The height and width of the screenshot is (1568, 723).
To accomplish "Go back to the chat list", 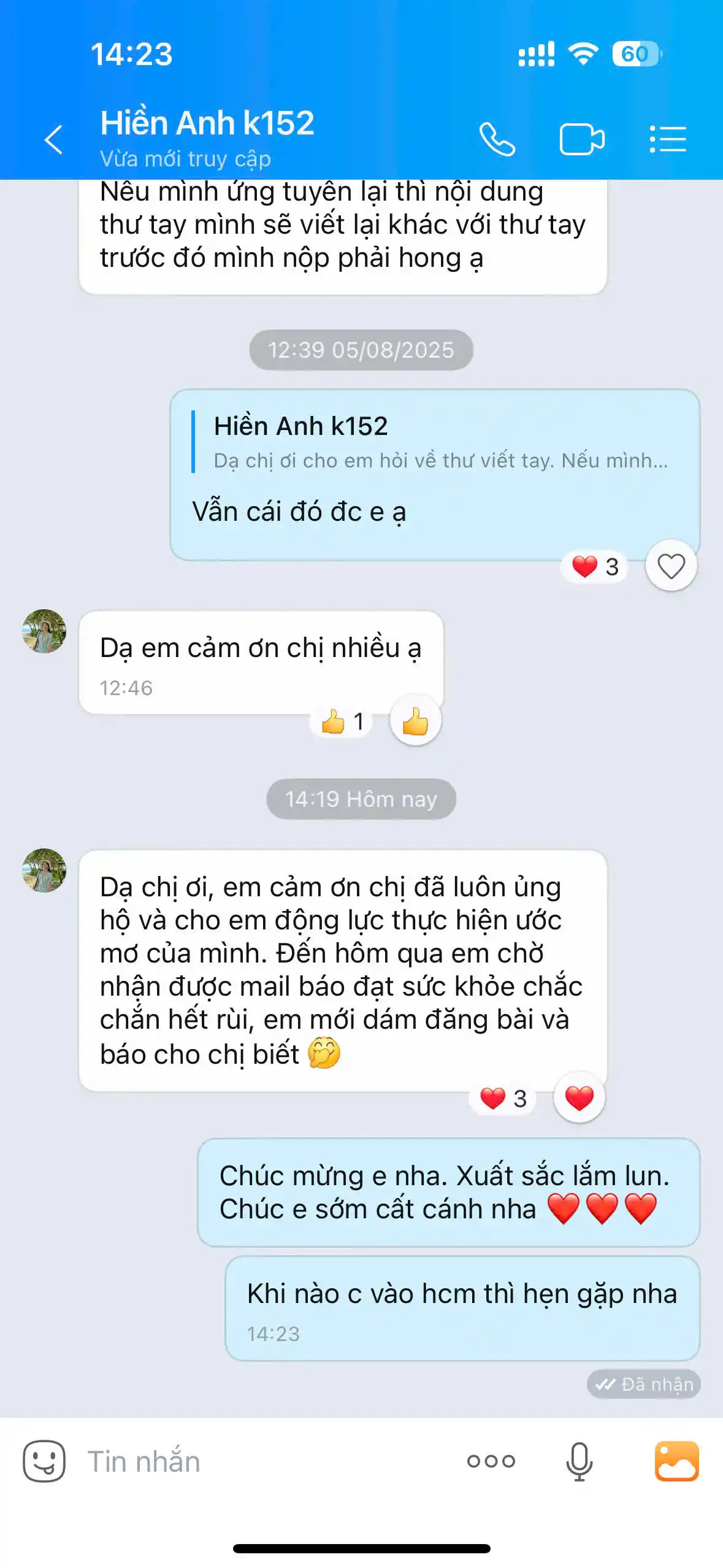I will pos(54,139).
